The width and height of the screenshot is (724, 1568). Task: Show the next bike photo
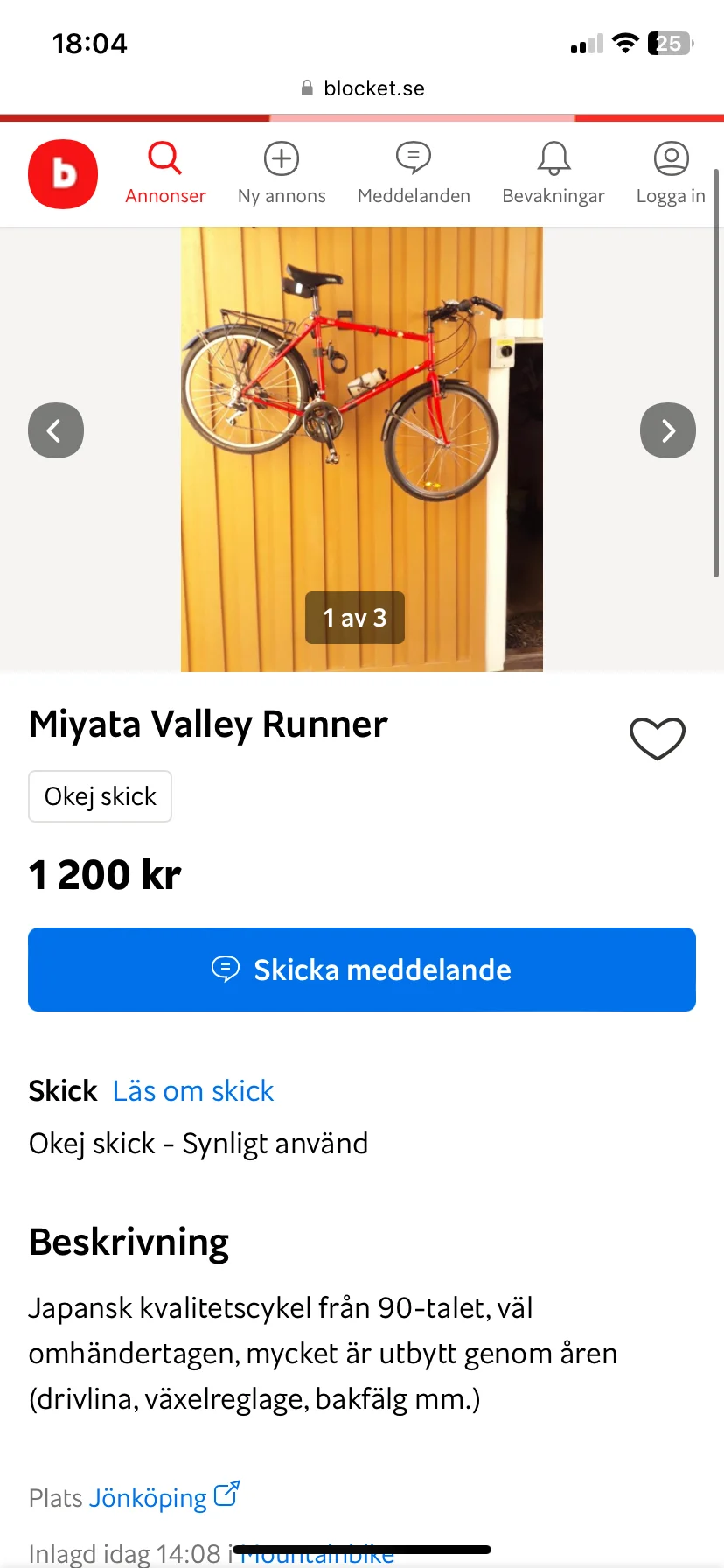pos(667,430)
